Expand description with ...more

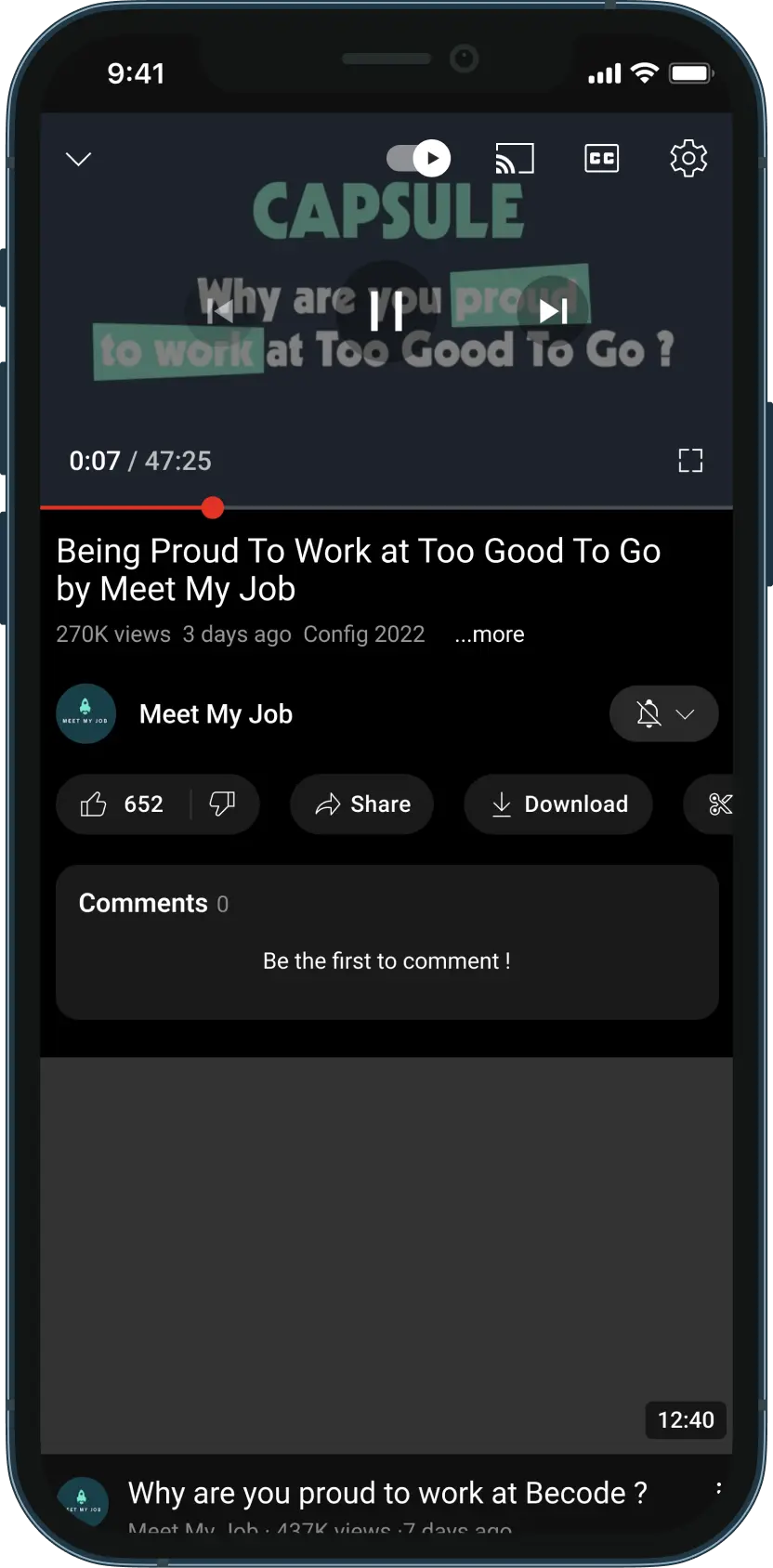(490, 634)
